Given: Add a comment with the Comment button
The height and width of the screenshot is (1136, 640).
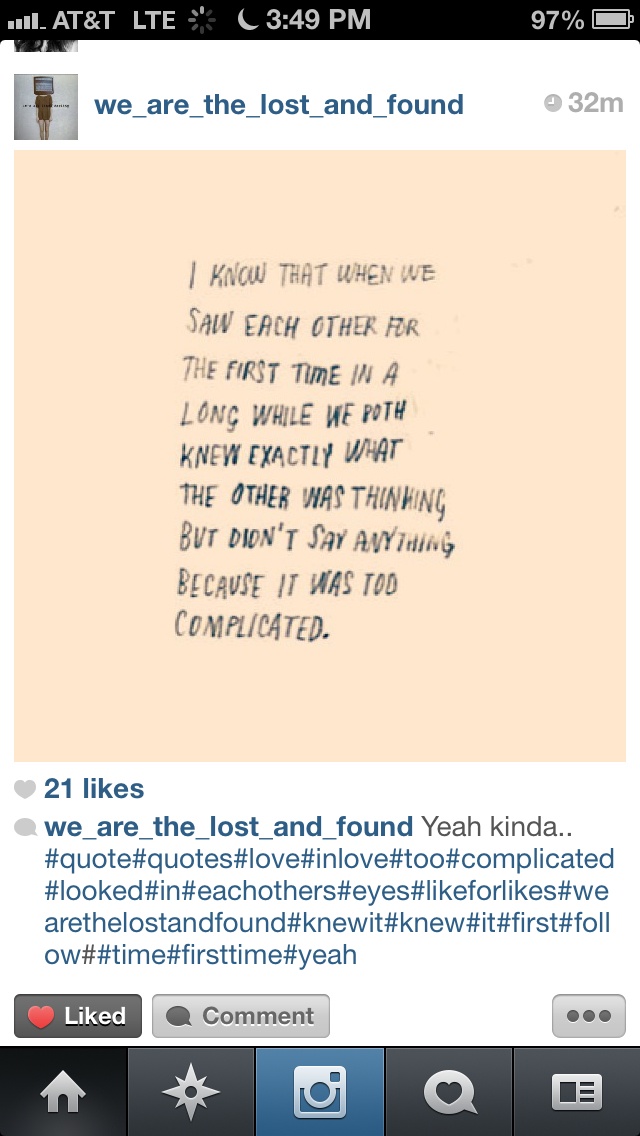Looking at the screenshot, I should tap(241, 1016).
